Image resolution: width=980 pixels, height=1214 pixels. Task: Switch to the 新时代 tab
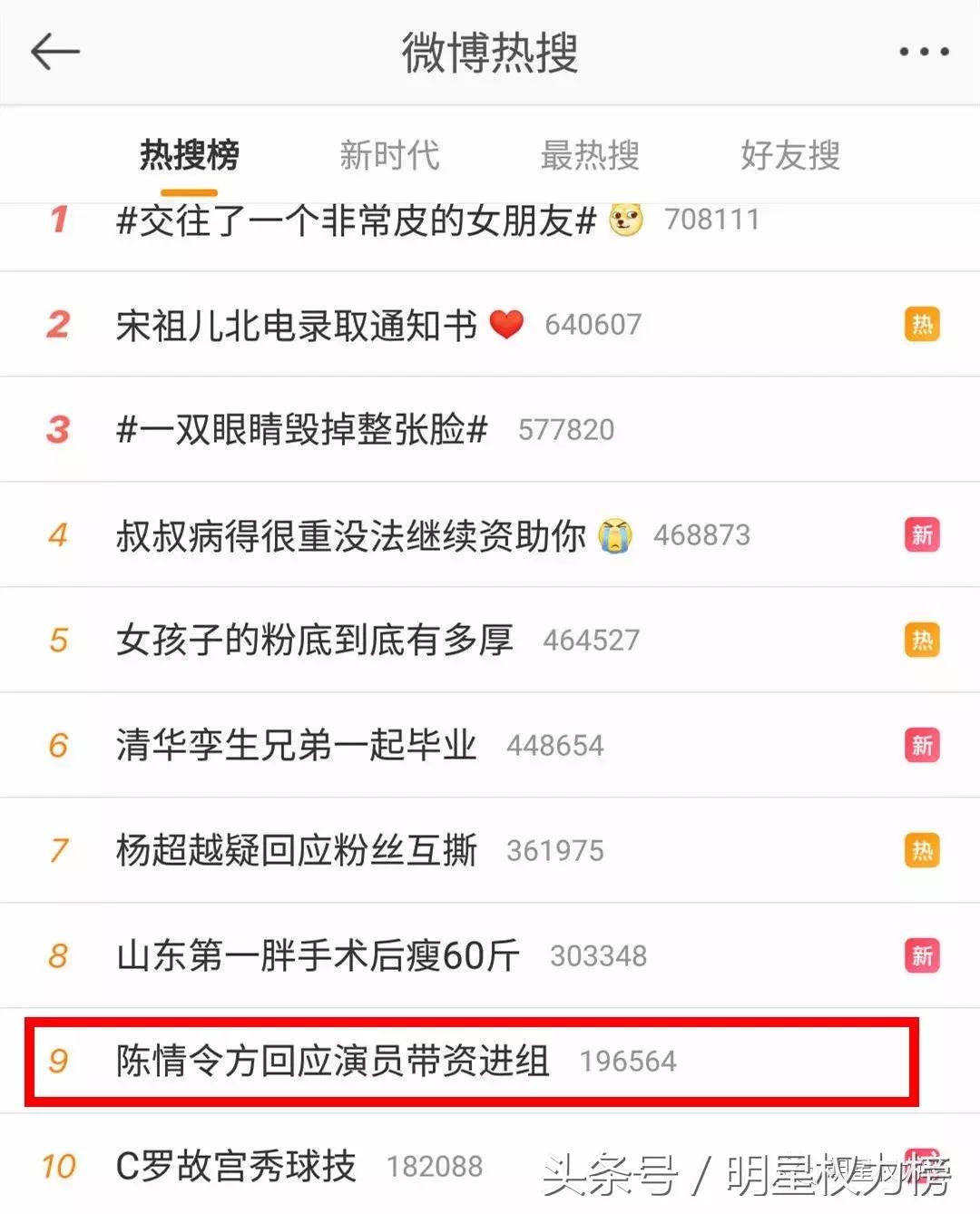tap(390, 156)
